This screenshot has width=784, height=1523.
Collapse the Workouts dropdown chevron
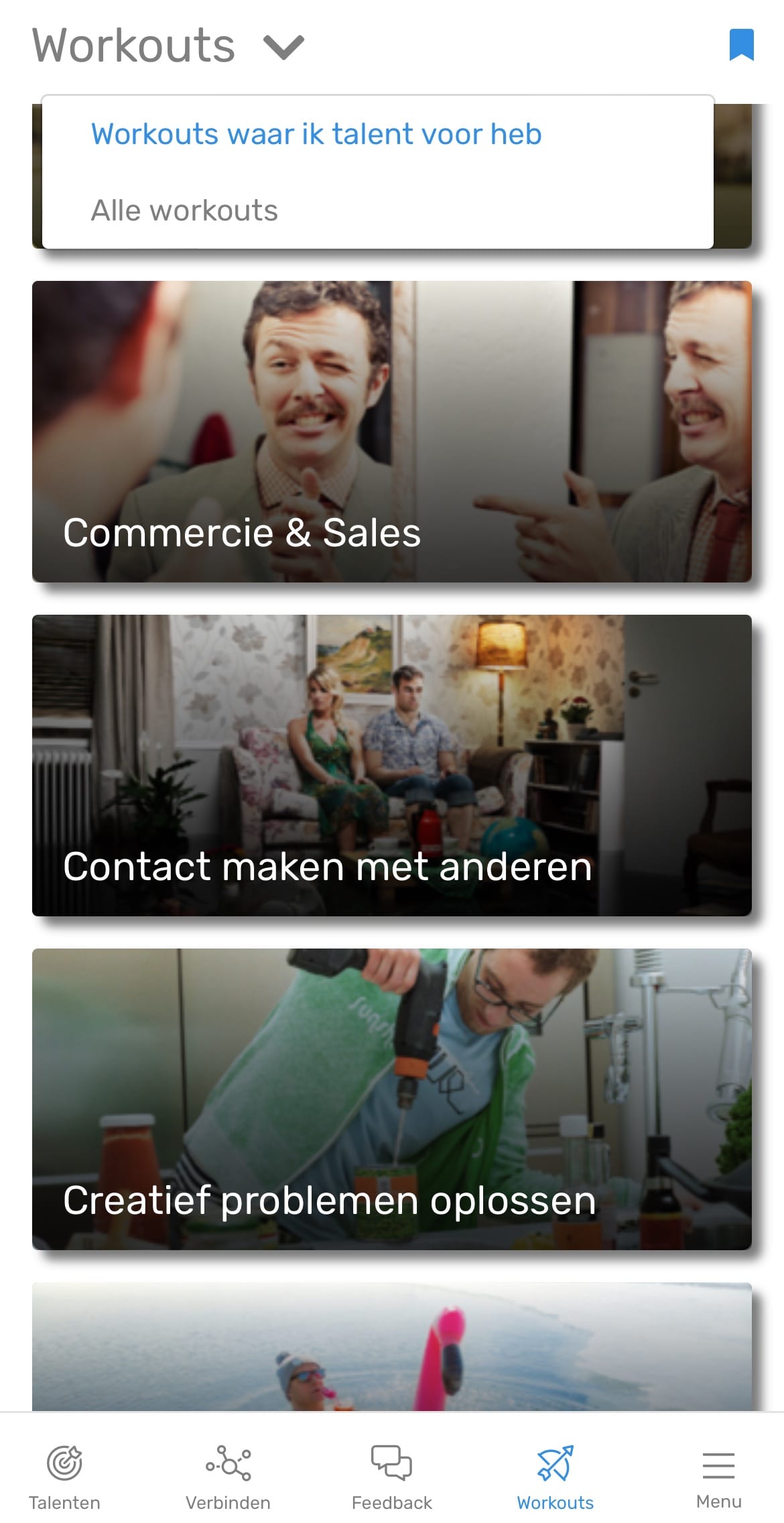284,47
